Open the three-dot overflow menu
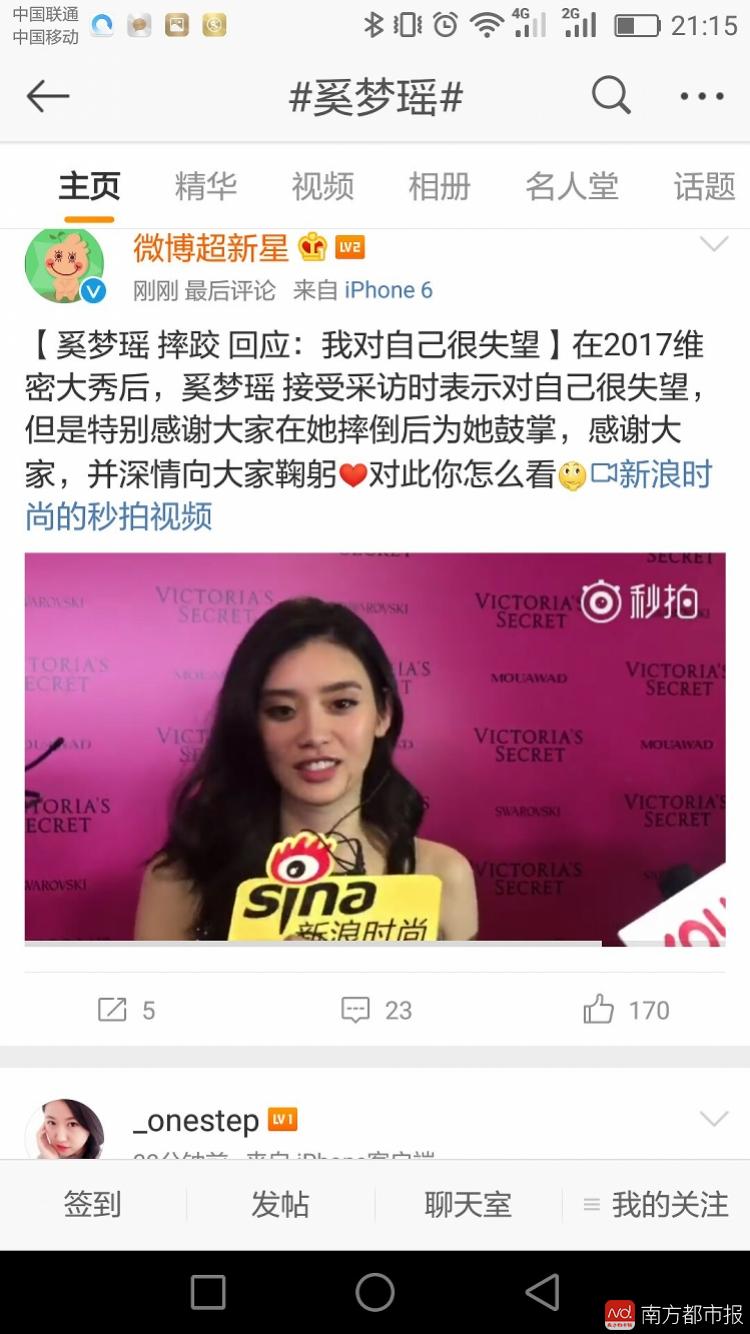Viewport: 750px width, 1334px height. coord(702,97)
